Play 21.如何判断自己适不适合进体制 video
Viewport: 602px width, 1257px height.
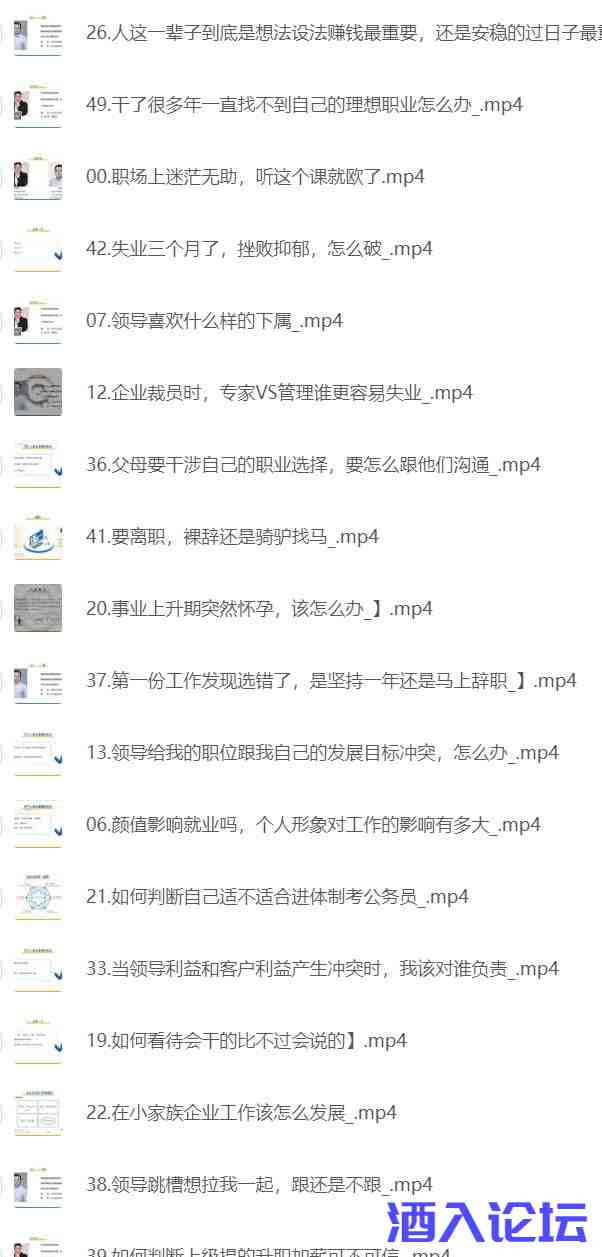coord(277,896)
